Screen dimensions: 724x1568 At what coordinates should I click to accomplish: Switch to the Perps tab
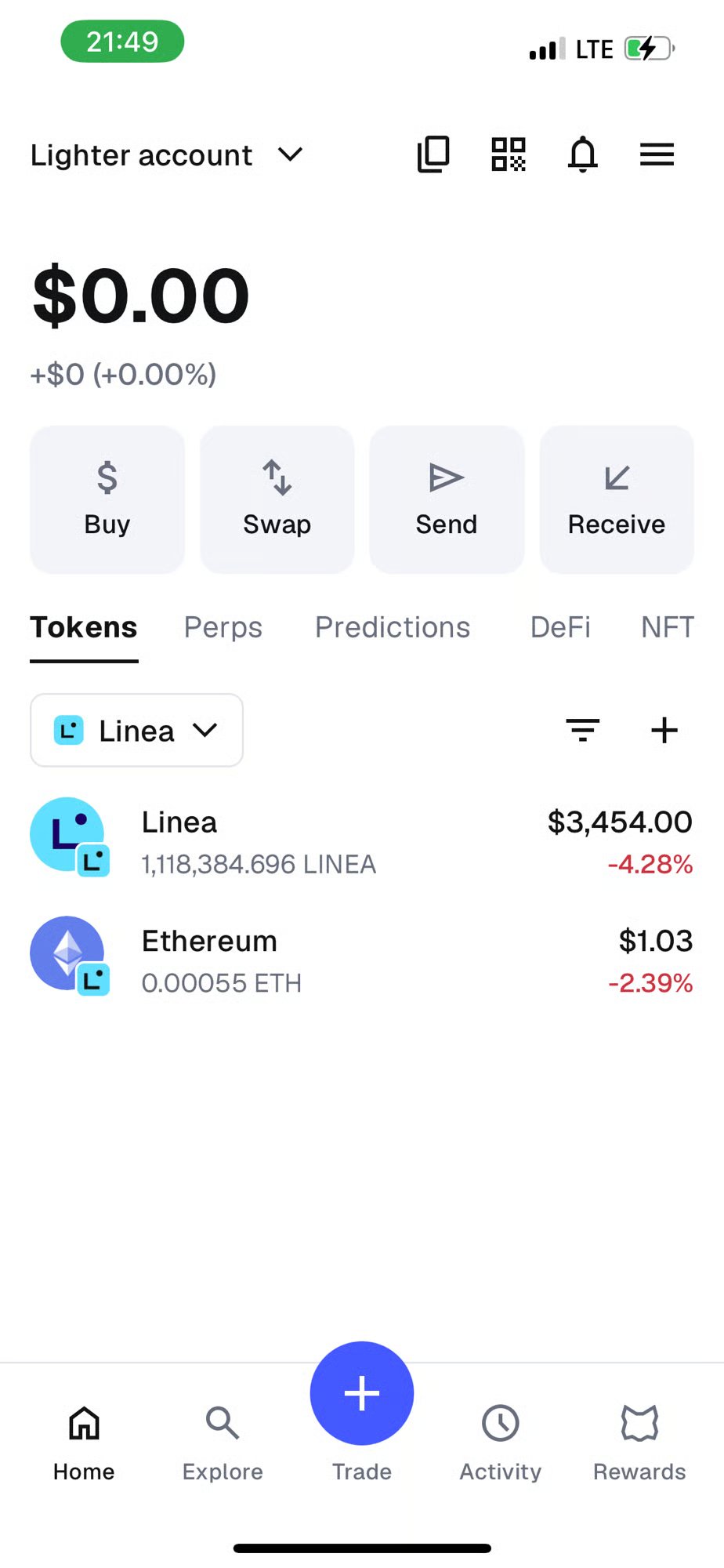(223, 627)
